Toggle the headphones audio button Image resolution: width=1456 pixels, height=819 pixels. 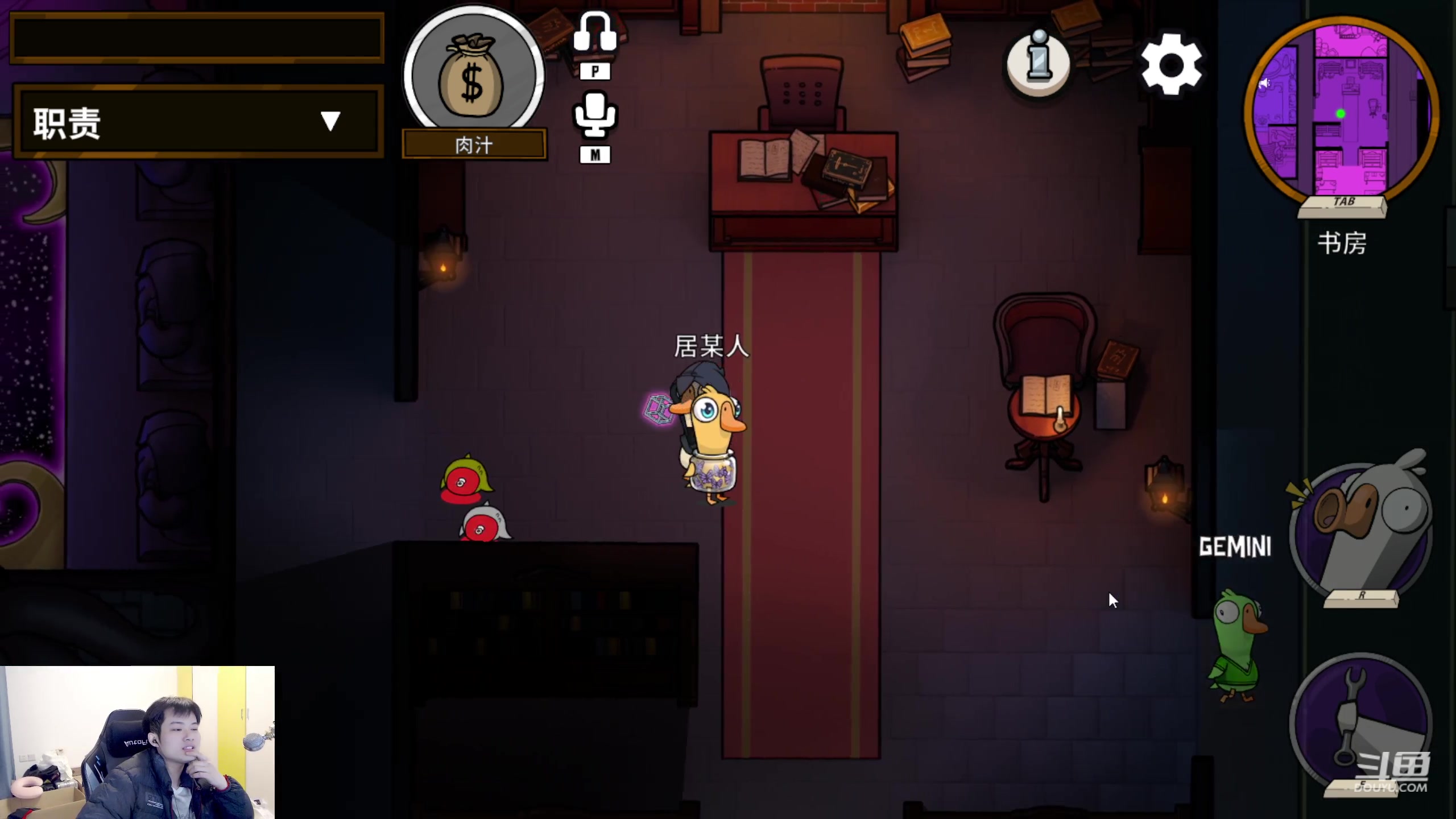595,33
